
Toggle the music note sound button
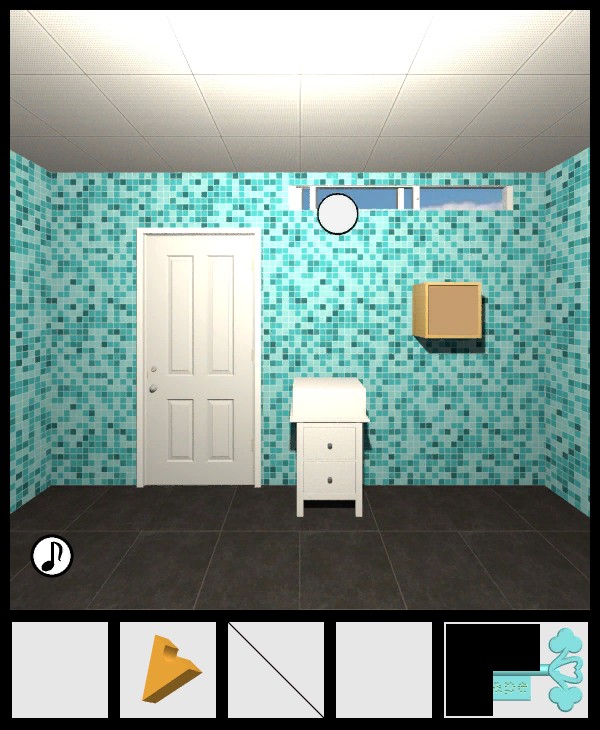52,556
